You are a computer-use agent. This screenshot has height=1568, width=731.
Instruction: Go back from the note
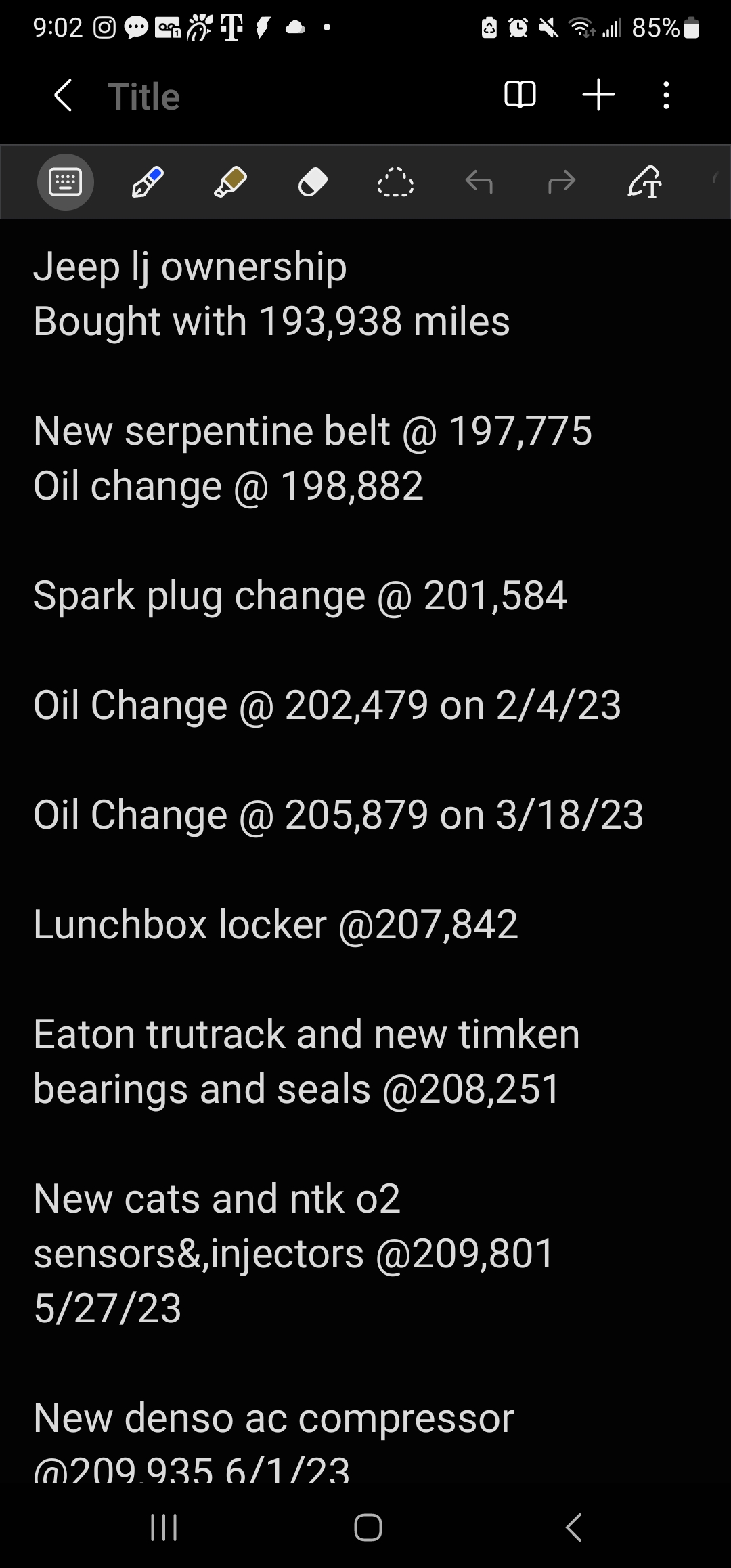(x=63, y=95)
